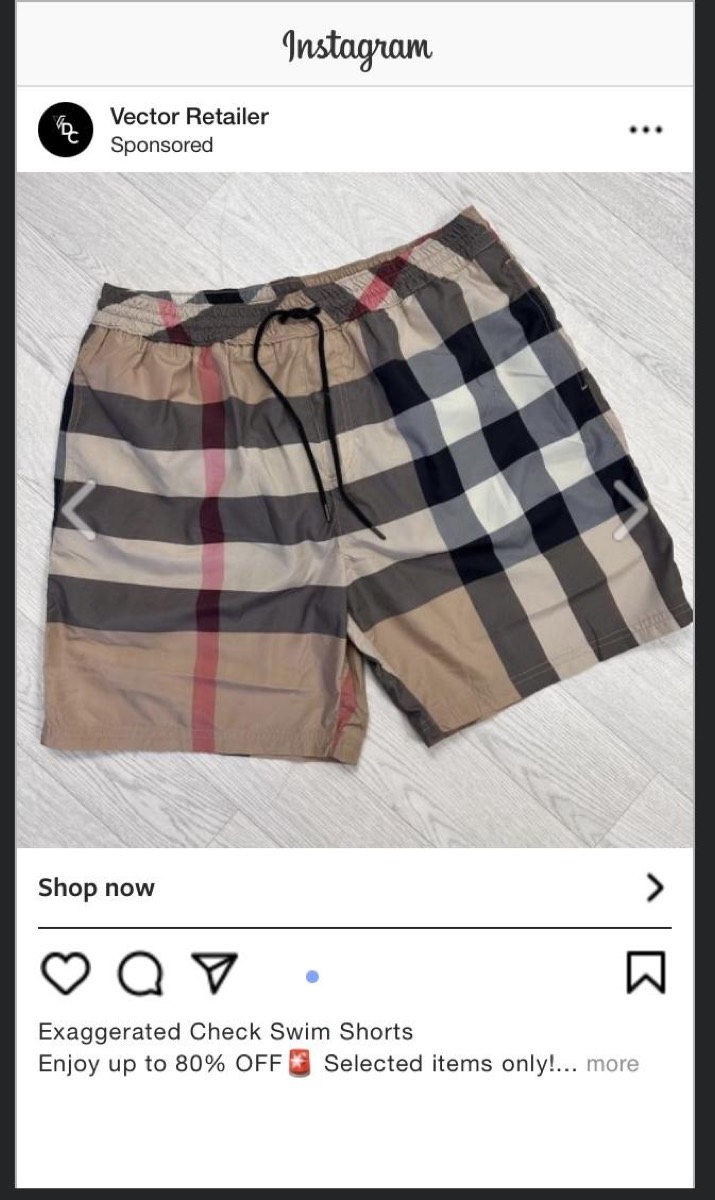Screen dimensions: 715x1200
Task: Open comments on this post
Action: tap(140, 973)
